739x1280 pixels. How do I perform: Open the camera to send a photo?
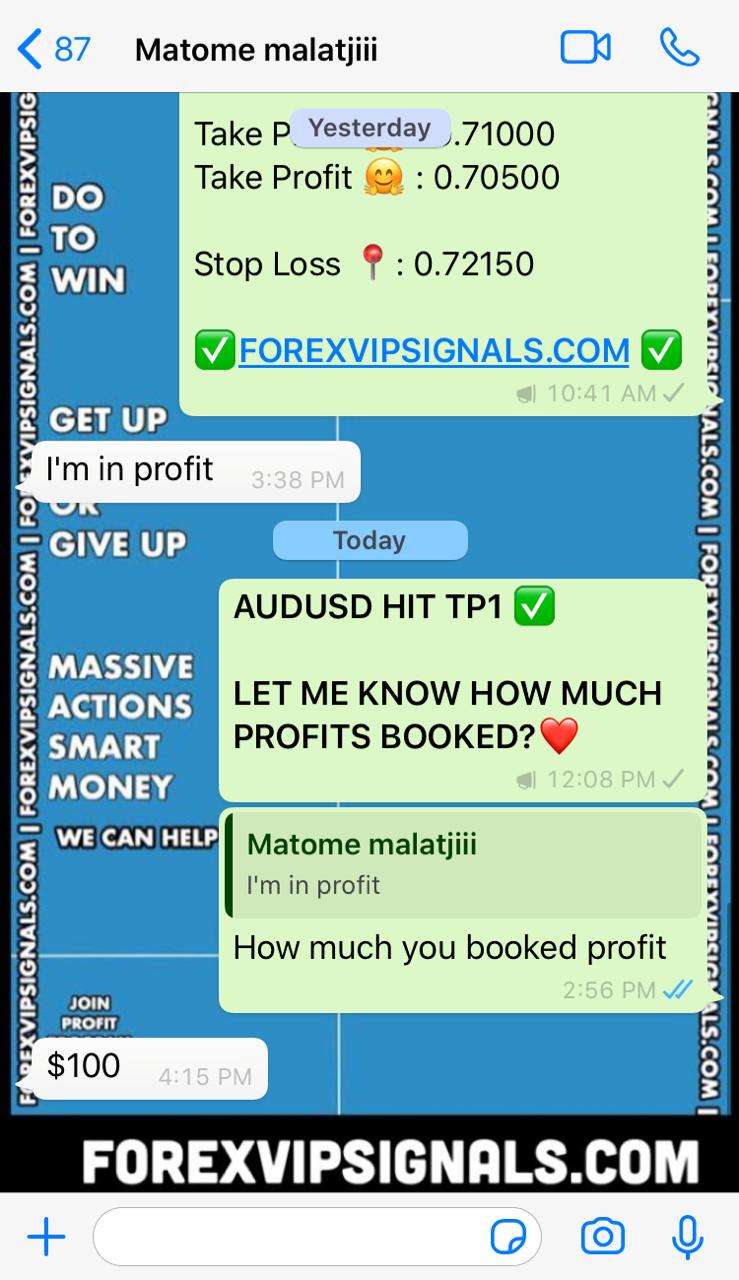point(603,1237)
